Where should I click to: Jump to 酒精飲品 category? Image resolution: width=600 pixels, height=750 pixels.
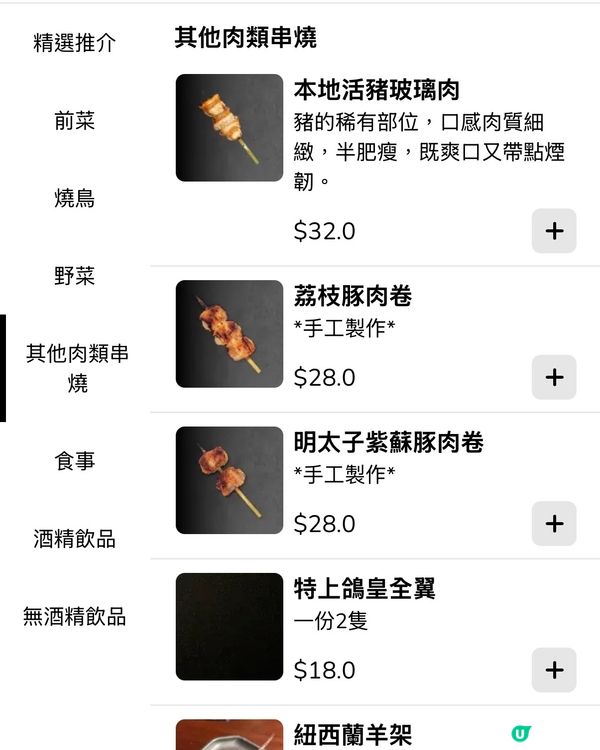[x=75, y=539]
